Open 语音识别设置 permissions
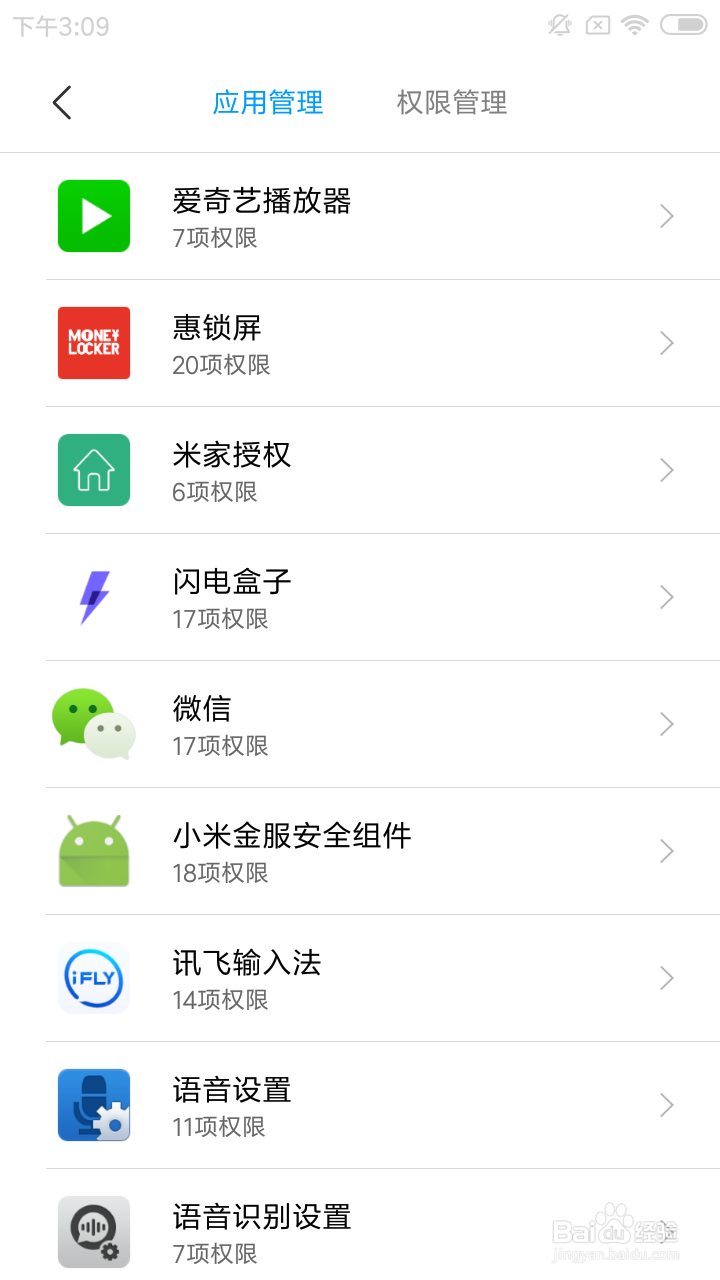The width and height of the screenshot is (720, 1280). pos(360,1225)
